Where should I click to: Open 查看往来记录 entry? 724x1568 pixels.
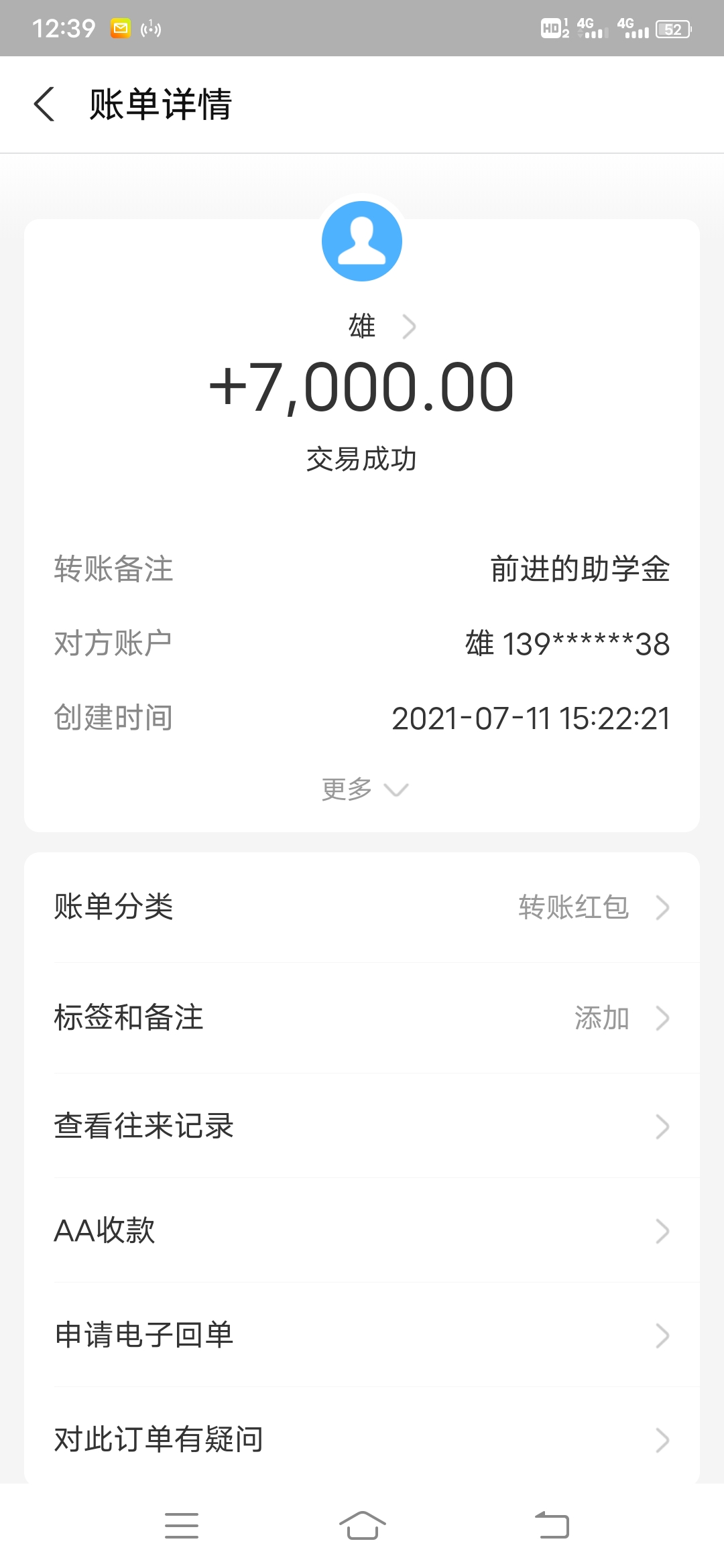coord(362,1126)
